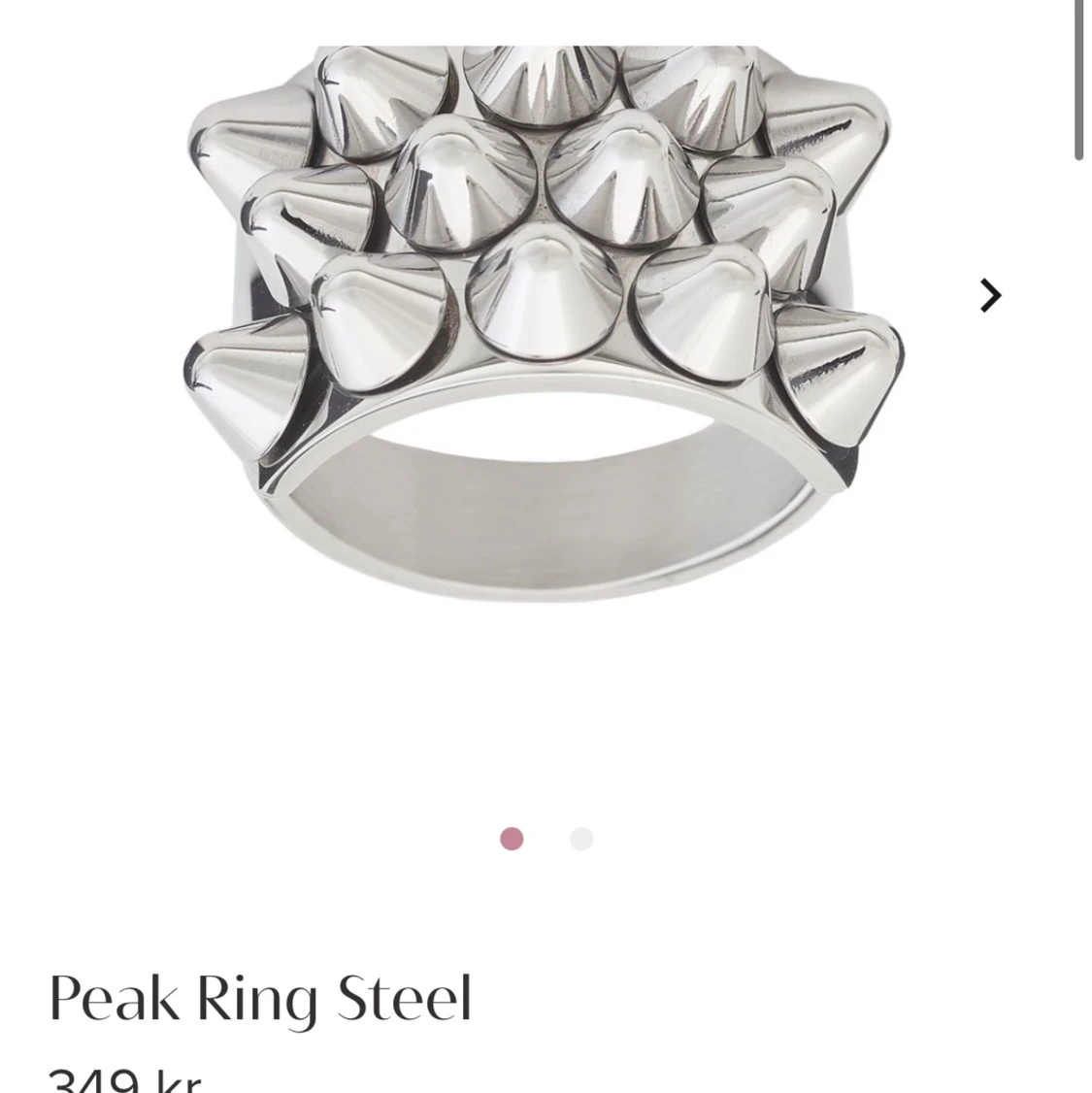
Task: Advance the product image carousel forward
Action: [x=989, y=295]
